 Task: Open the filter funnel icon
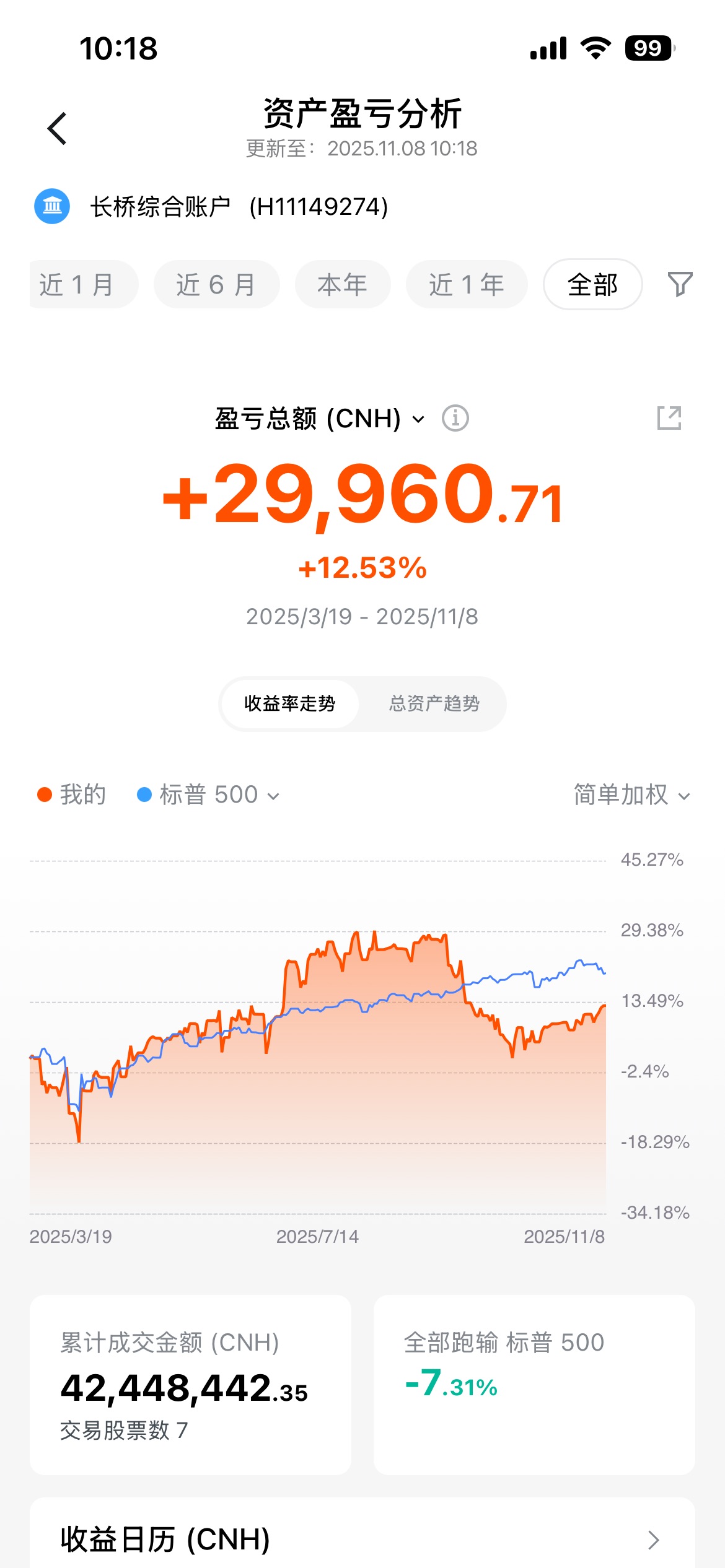click(680, 284)
